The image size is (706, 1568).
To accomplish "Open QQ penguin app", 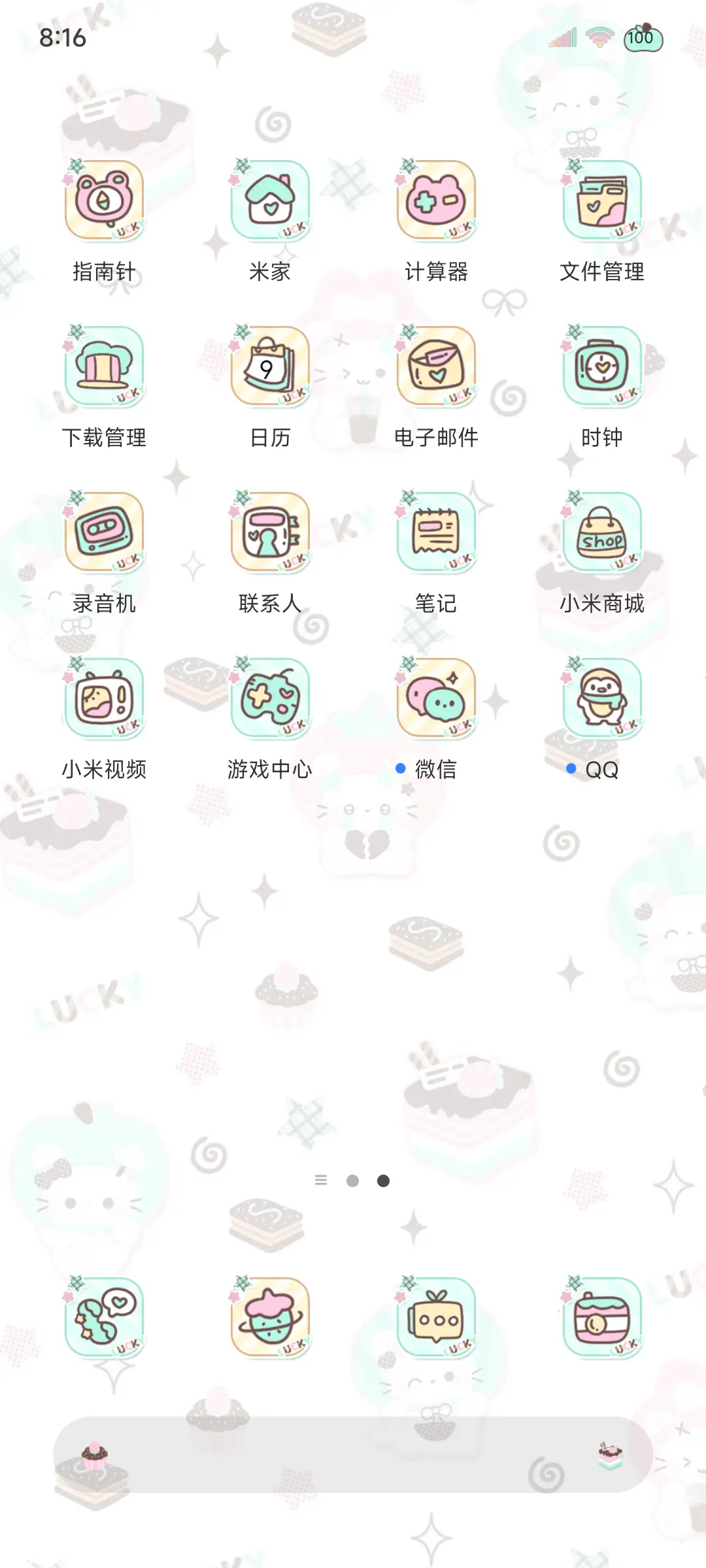I will (601, 699).
